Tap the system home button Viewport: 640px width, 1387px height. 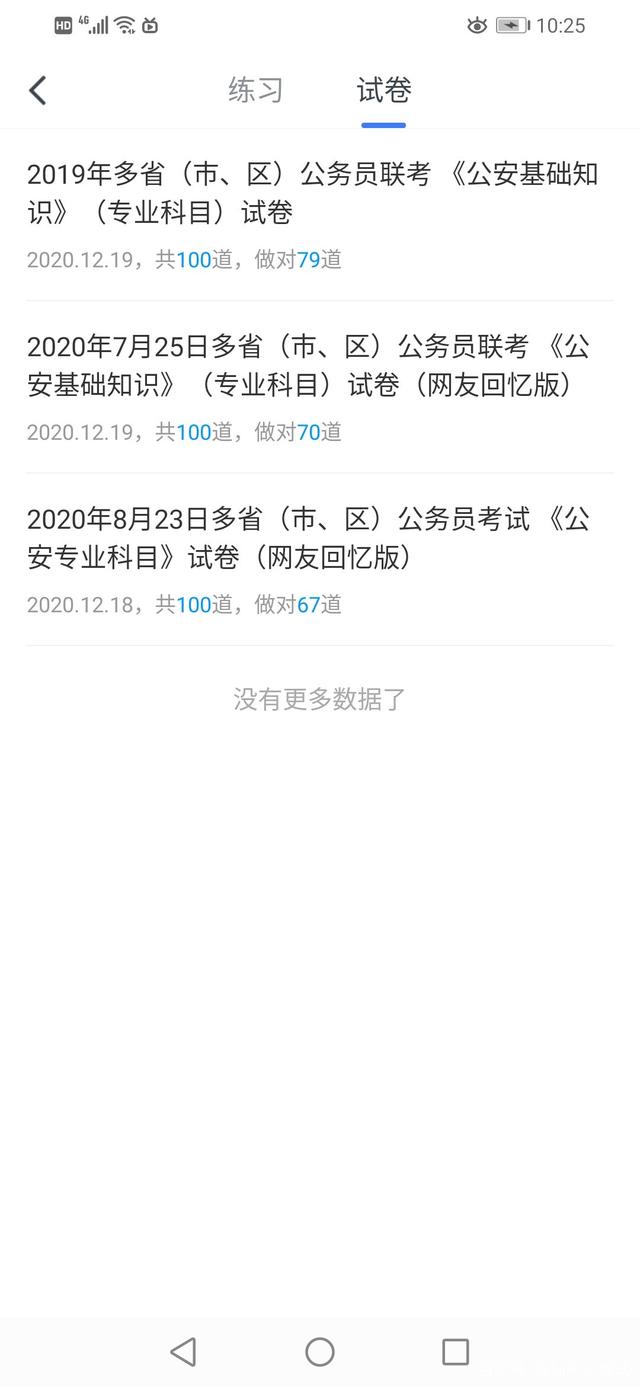tap(320, 1352)
